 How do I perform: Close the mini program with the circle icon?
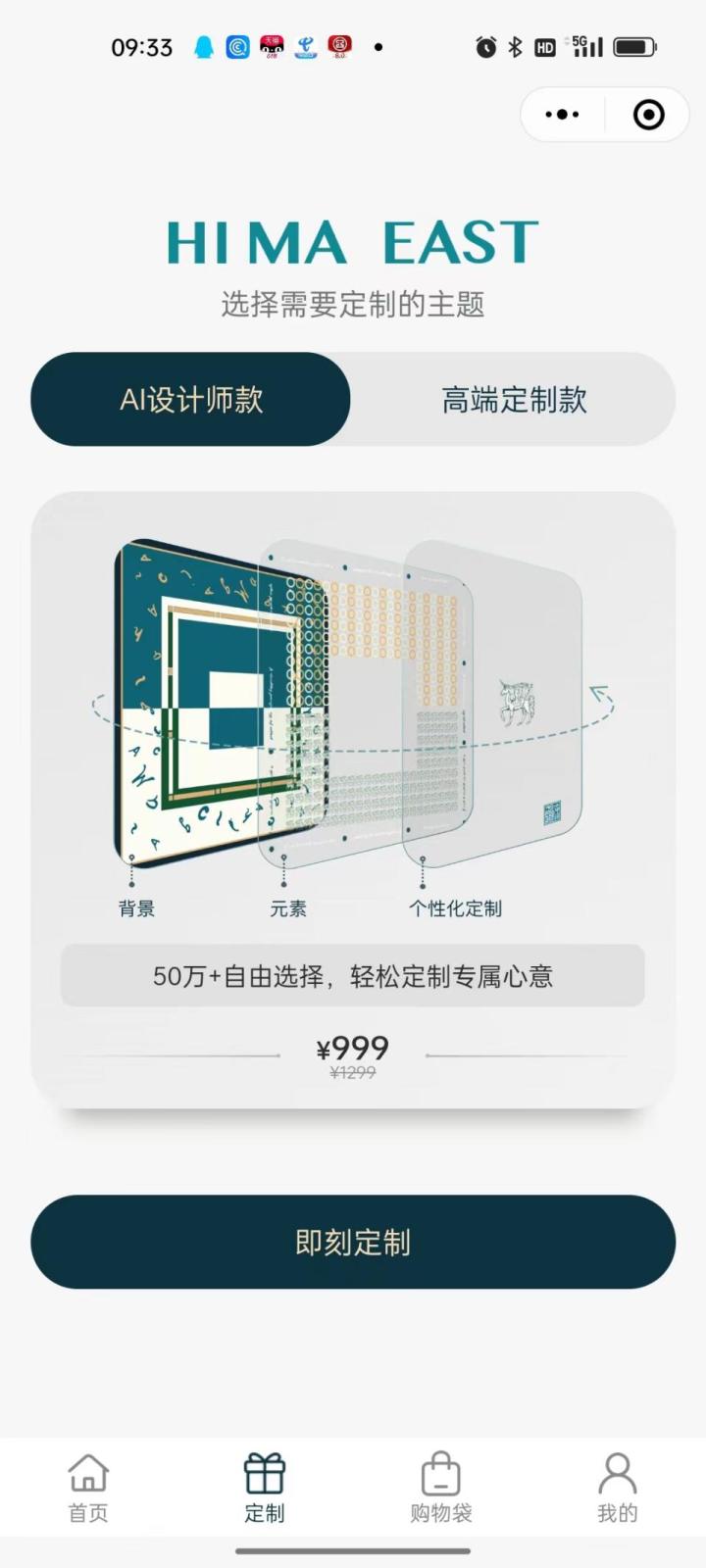coord(648,115)
